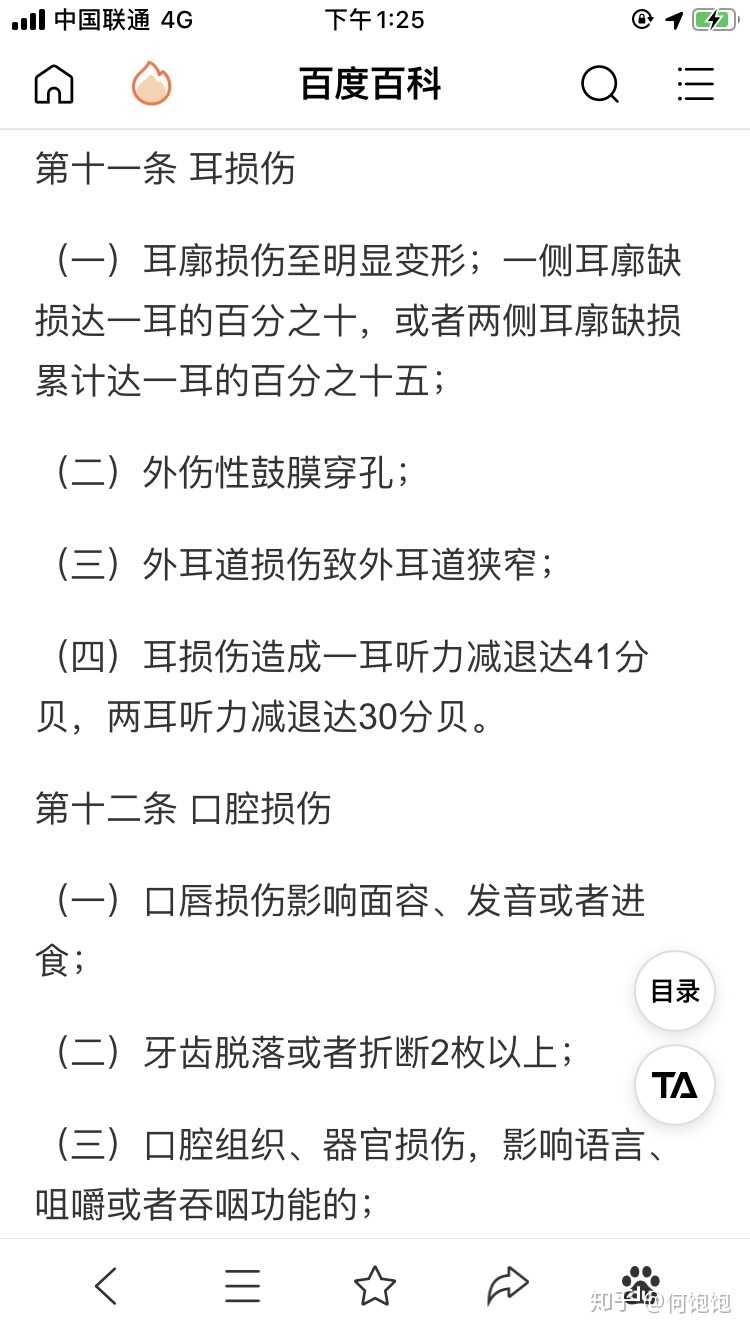Go back with the bottom arrow
The height and width of the screenshot is (1334, 750).
tap(106, 1285)
